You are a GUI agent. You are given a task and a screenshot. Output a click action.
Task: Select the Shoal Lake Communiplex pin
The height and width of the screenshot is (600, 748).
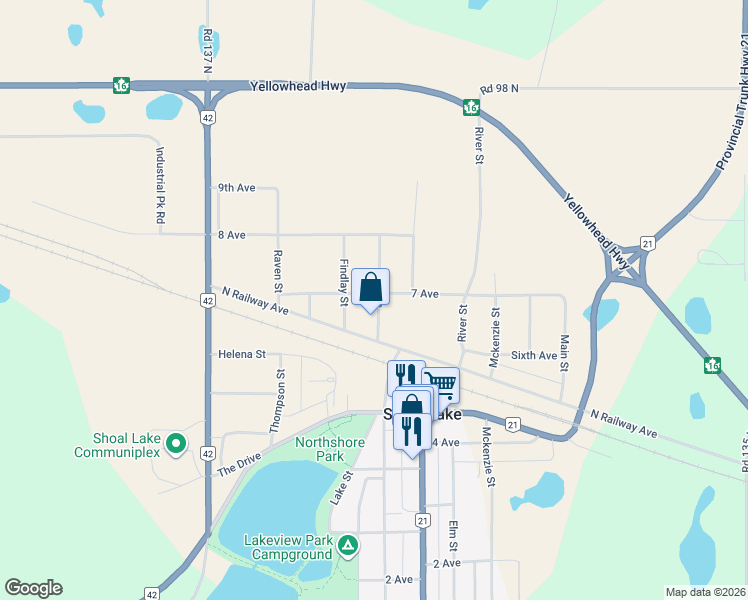[176, 444]
